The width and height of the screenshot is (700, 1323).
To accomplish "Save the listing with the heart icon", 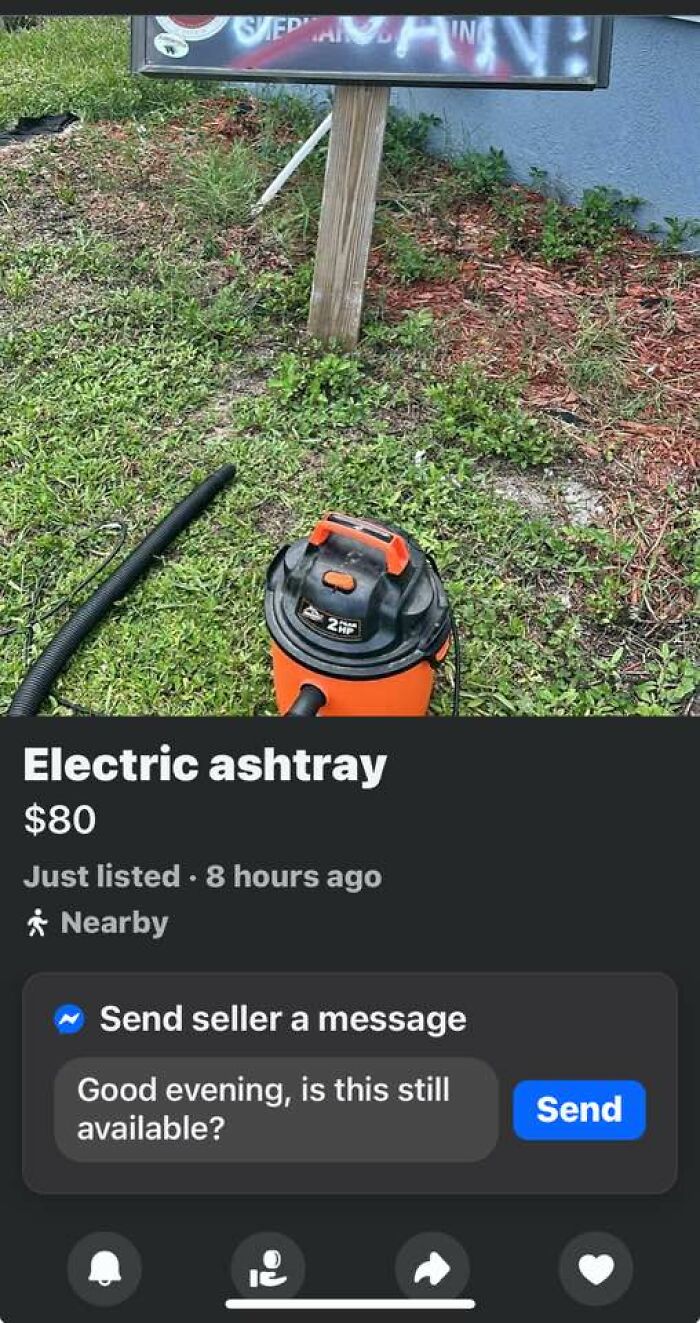I will tap(596, 1268).
